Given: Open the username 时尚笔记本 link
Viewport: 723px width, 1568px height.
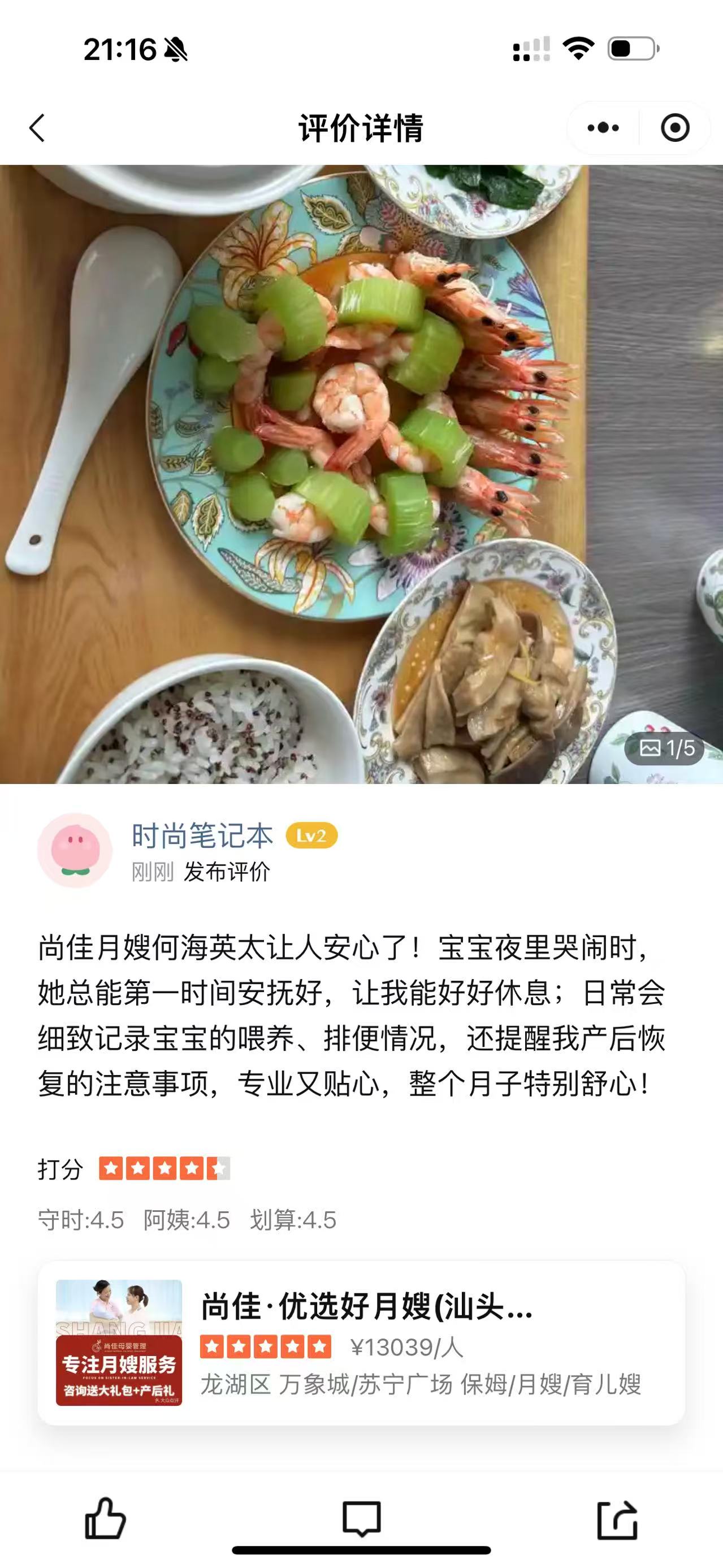Looking at the screenshot, I should coord(203,836).
